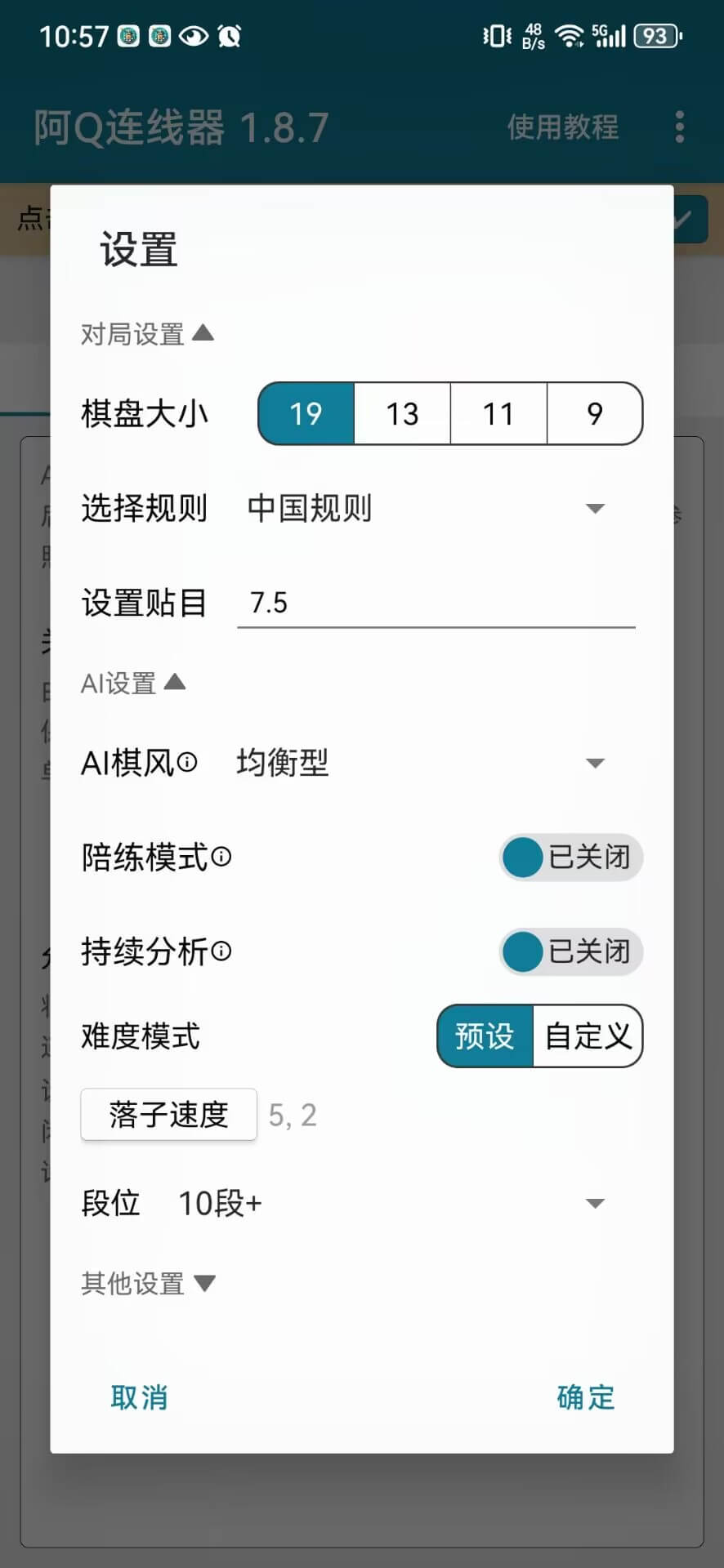Select board size 11
This screenshot has height=1568, width=724.
498,414
